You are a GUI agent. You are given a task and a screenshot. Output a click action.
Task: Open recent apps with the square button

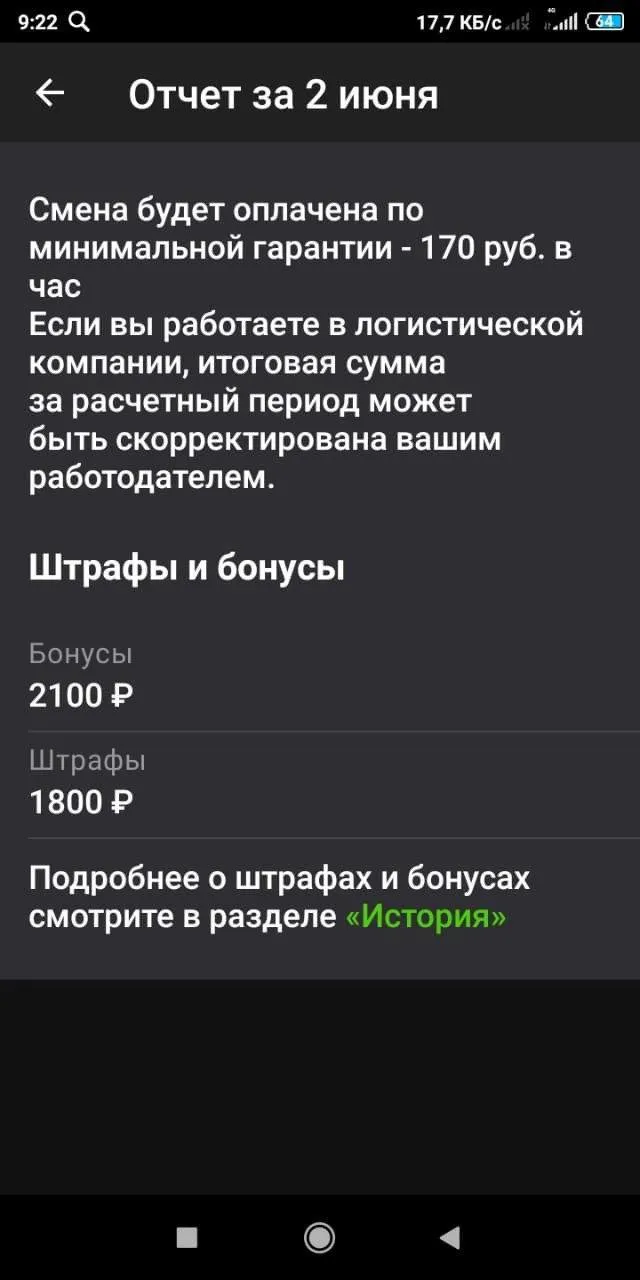pyautogui.click(x=187, y=1238)
